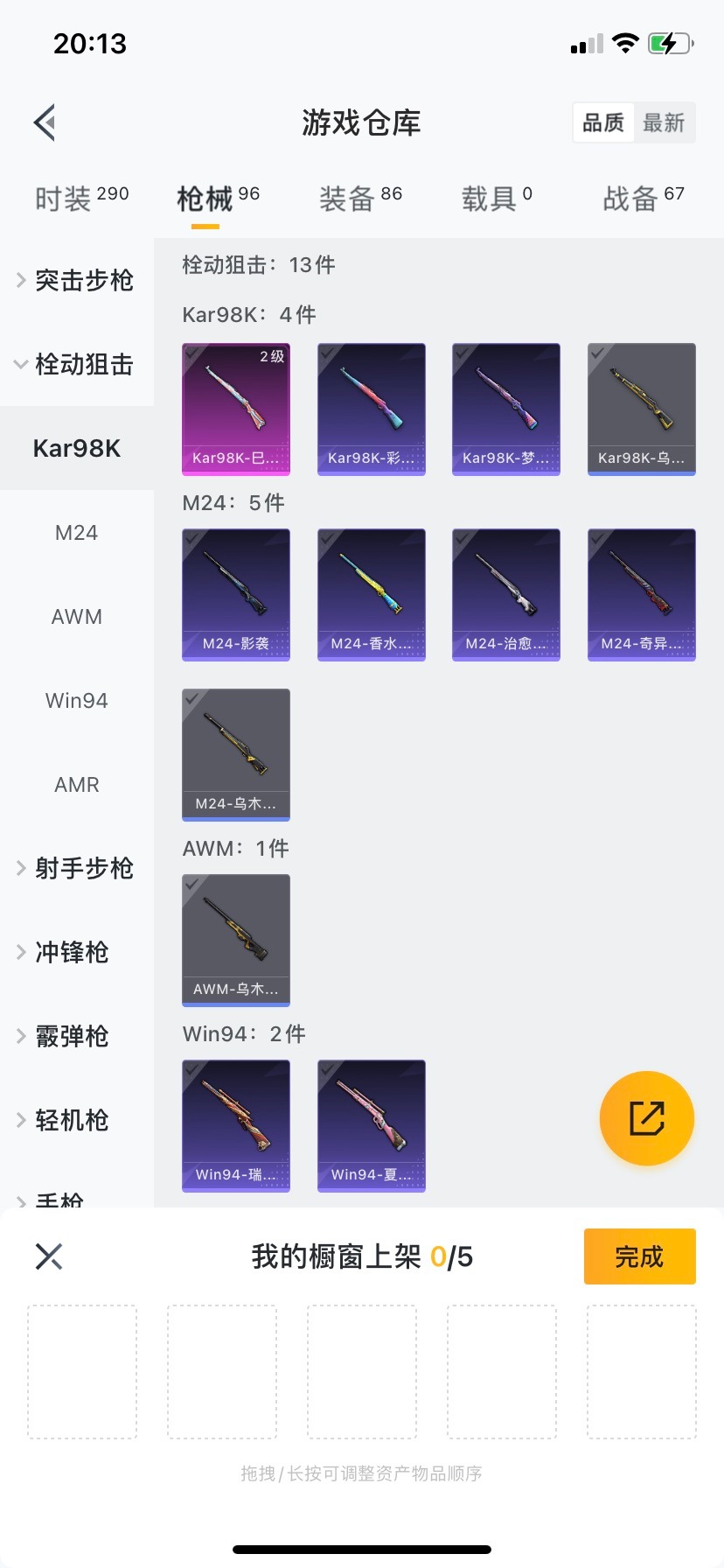Expand the 射手步枪 category
Viewport: 724px width, 1568px height.
77,868
